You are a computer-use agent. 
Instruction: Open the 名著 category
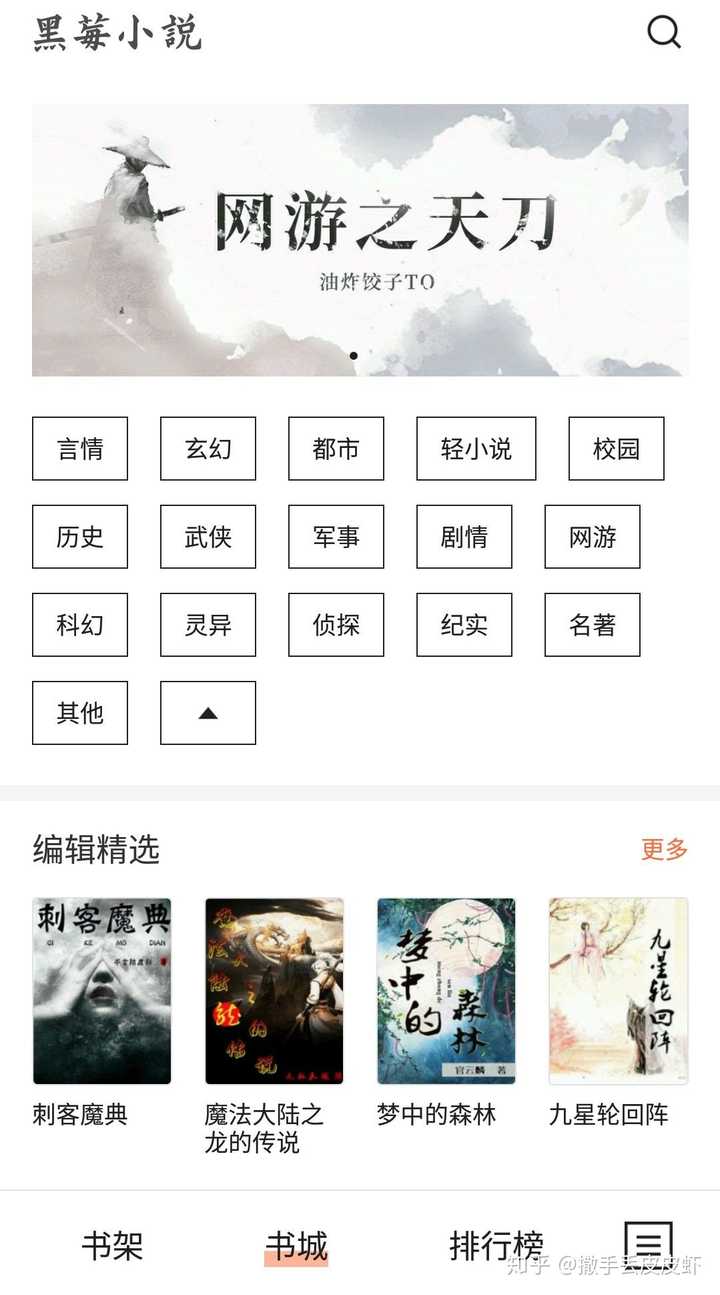(592, 625)
